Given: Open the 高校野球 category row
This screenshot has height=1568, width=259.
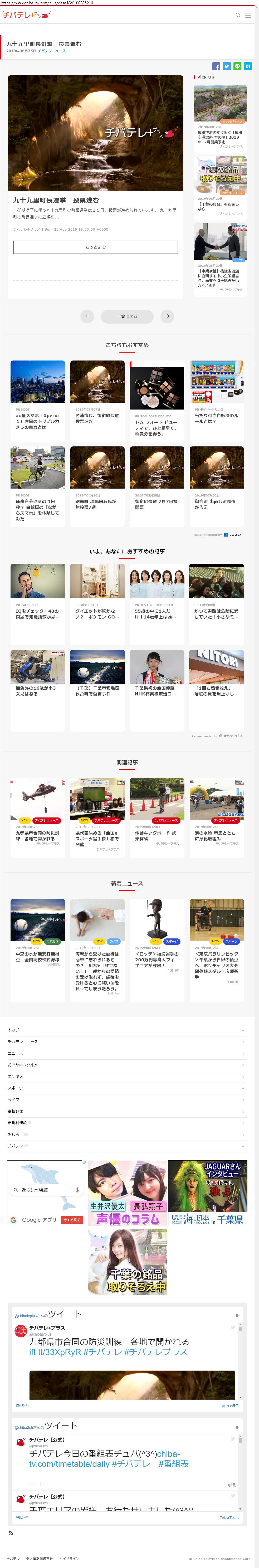Looking at the screenshot, I should pos(126,1111).
